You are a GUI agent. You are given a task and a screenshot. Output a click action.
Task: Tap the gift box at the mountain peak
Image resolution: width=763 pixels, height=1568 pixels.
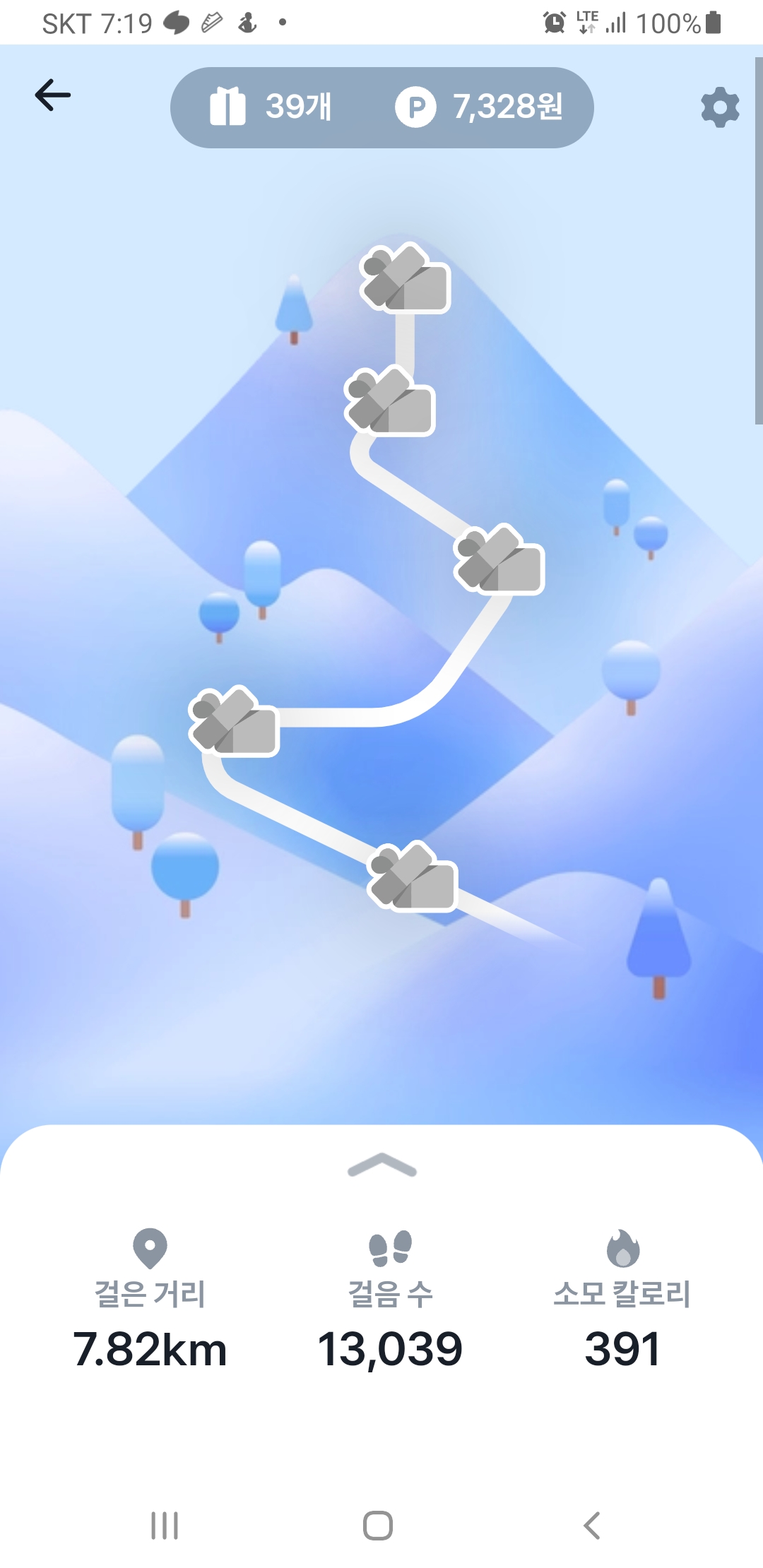(406, 278)
